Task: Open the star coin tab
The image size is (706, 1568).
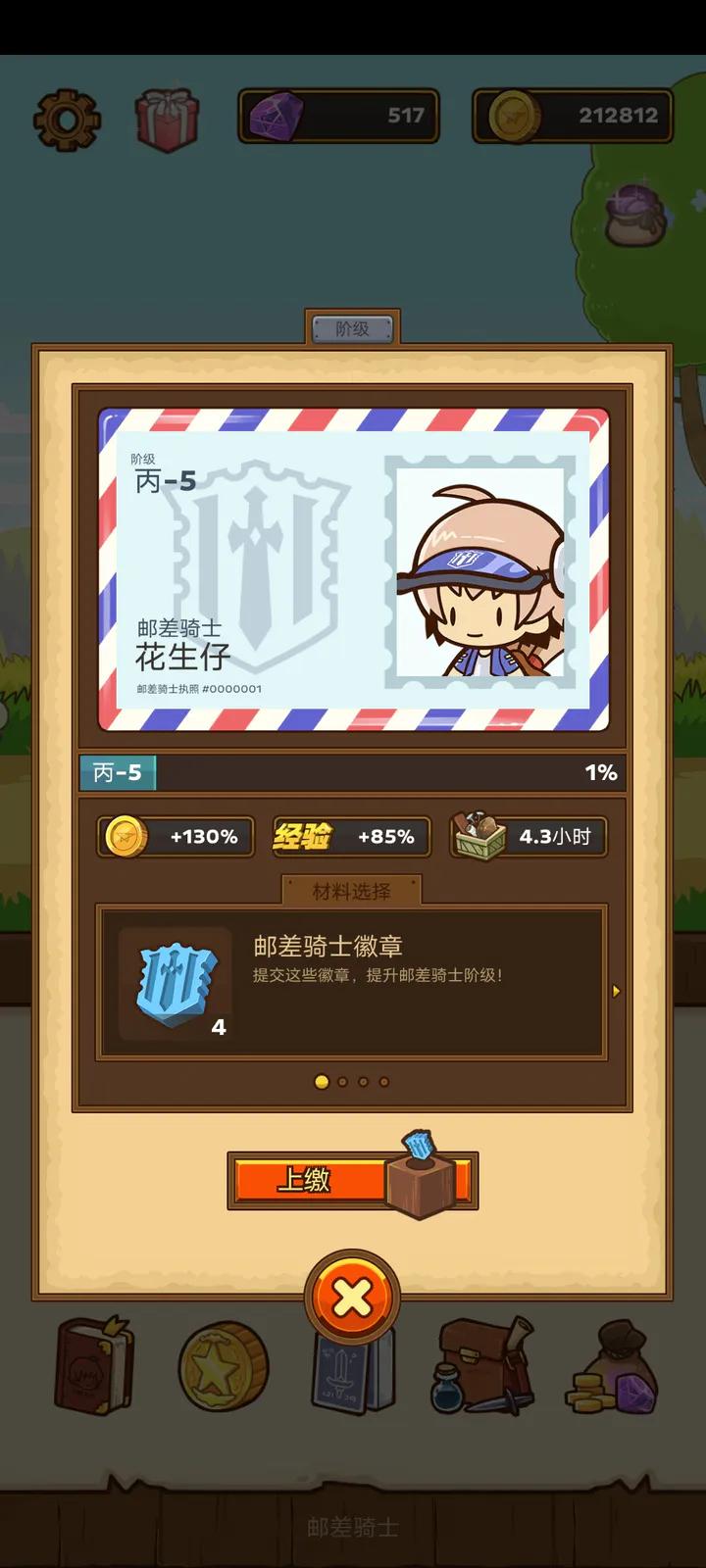Action: point(224,1366)
